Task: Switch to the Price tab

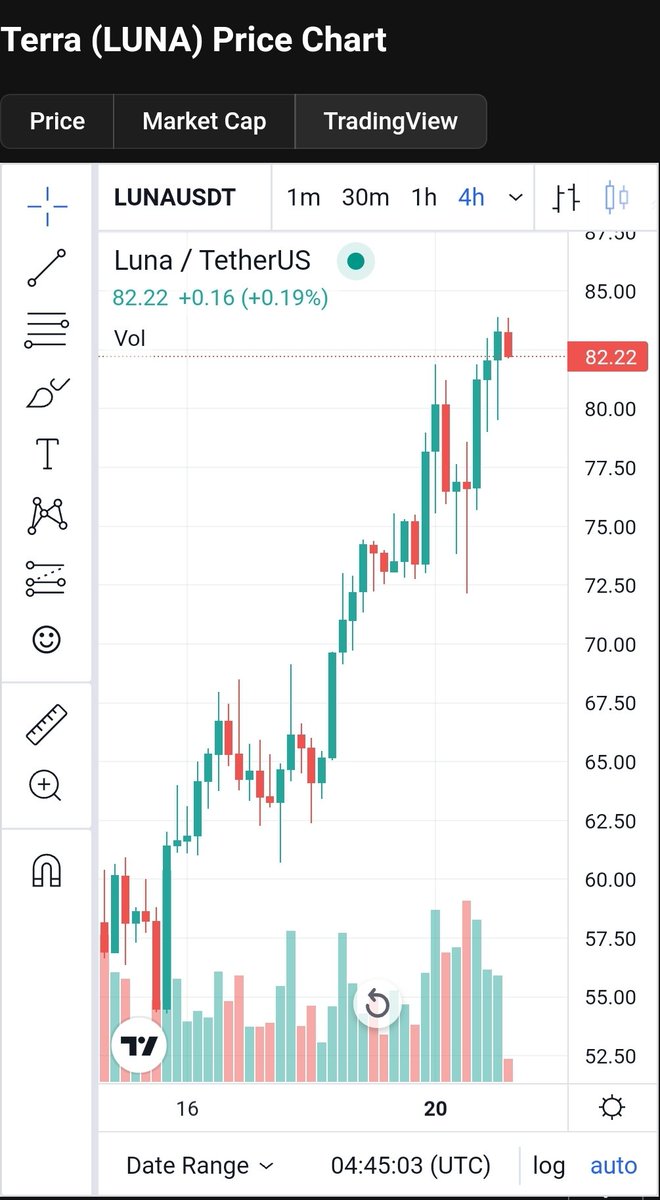Action: coord(57,122)
